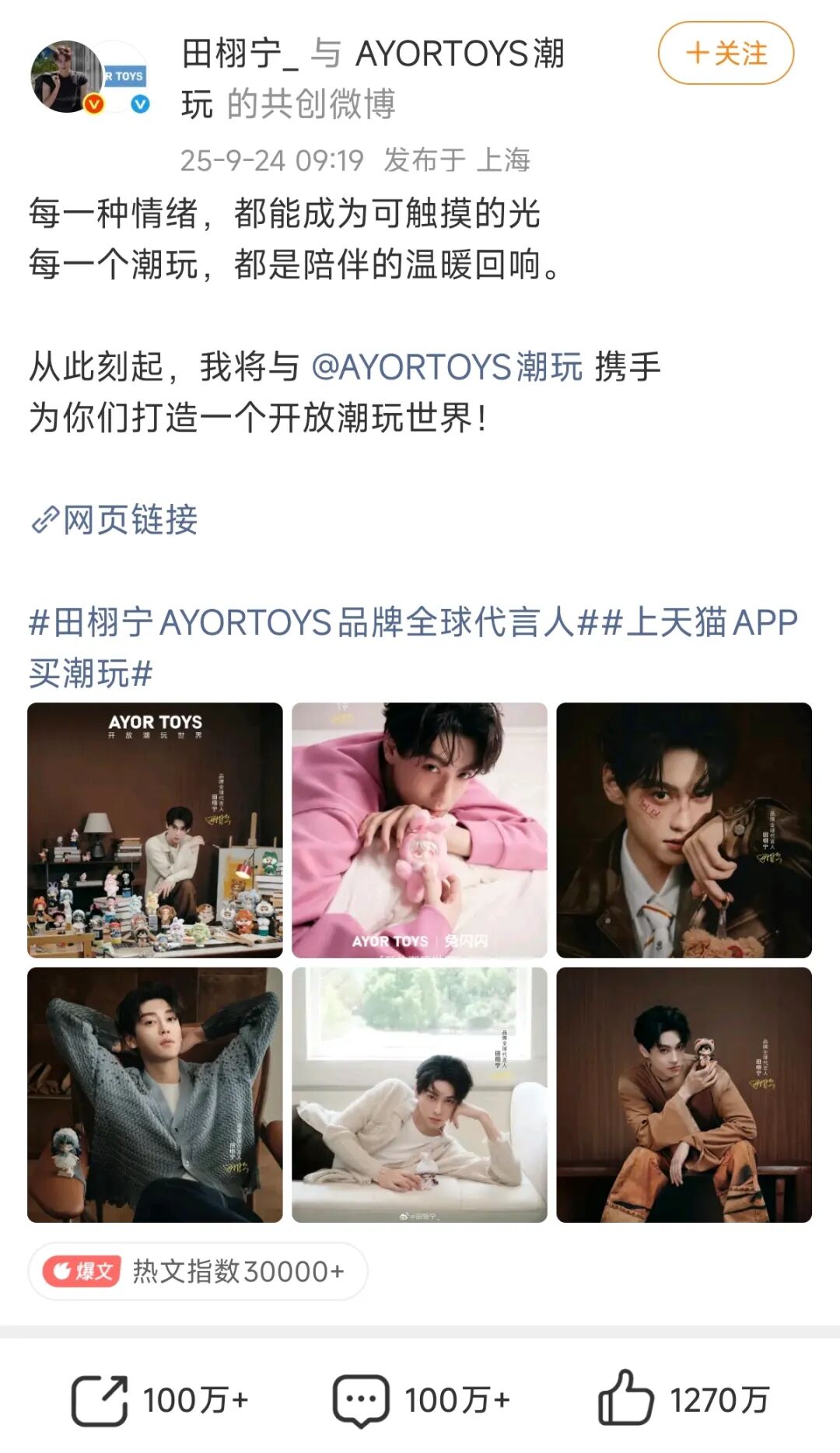View the grey knit cardigan photo

(x=155, y=1094)
